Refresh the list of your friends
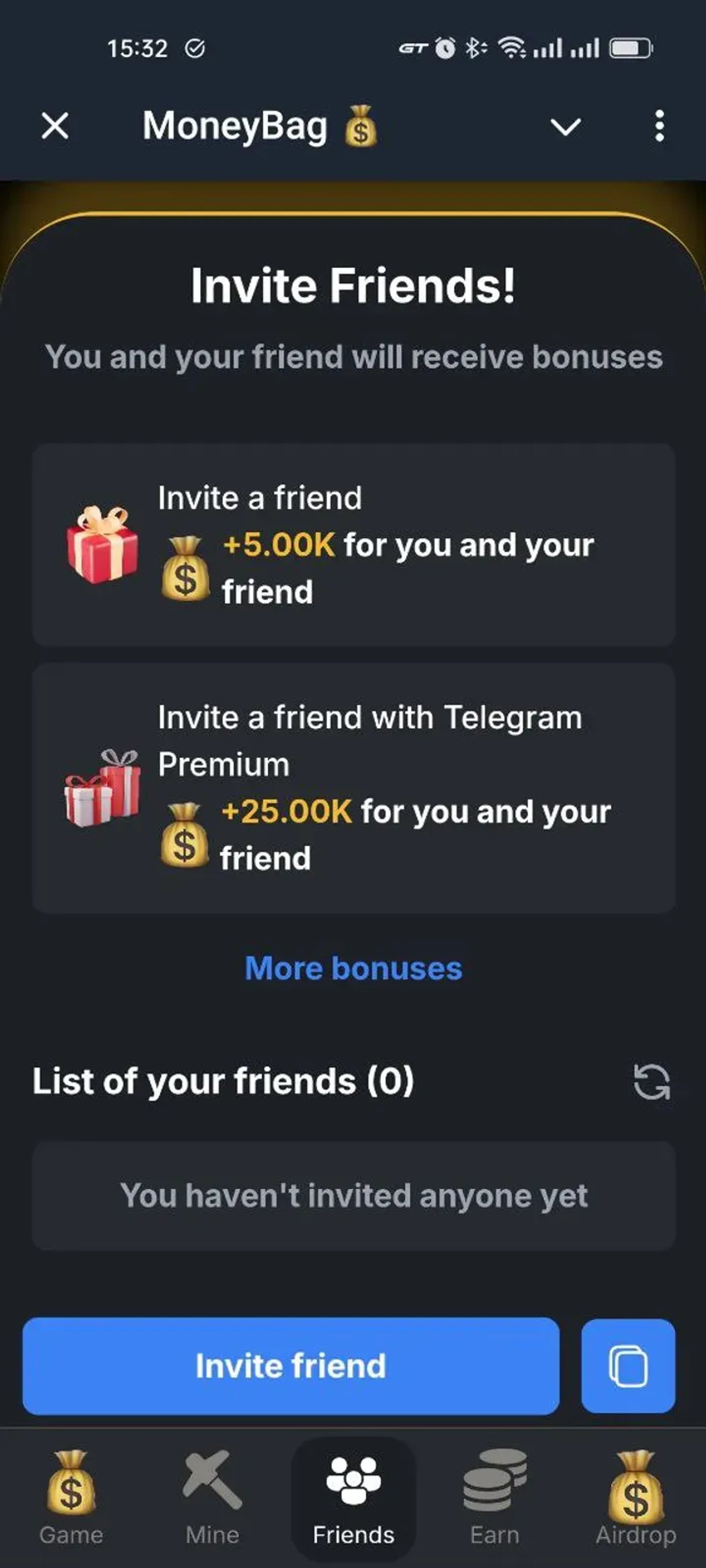 [651, 1082]
